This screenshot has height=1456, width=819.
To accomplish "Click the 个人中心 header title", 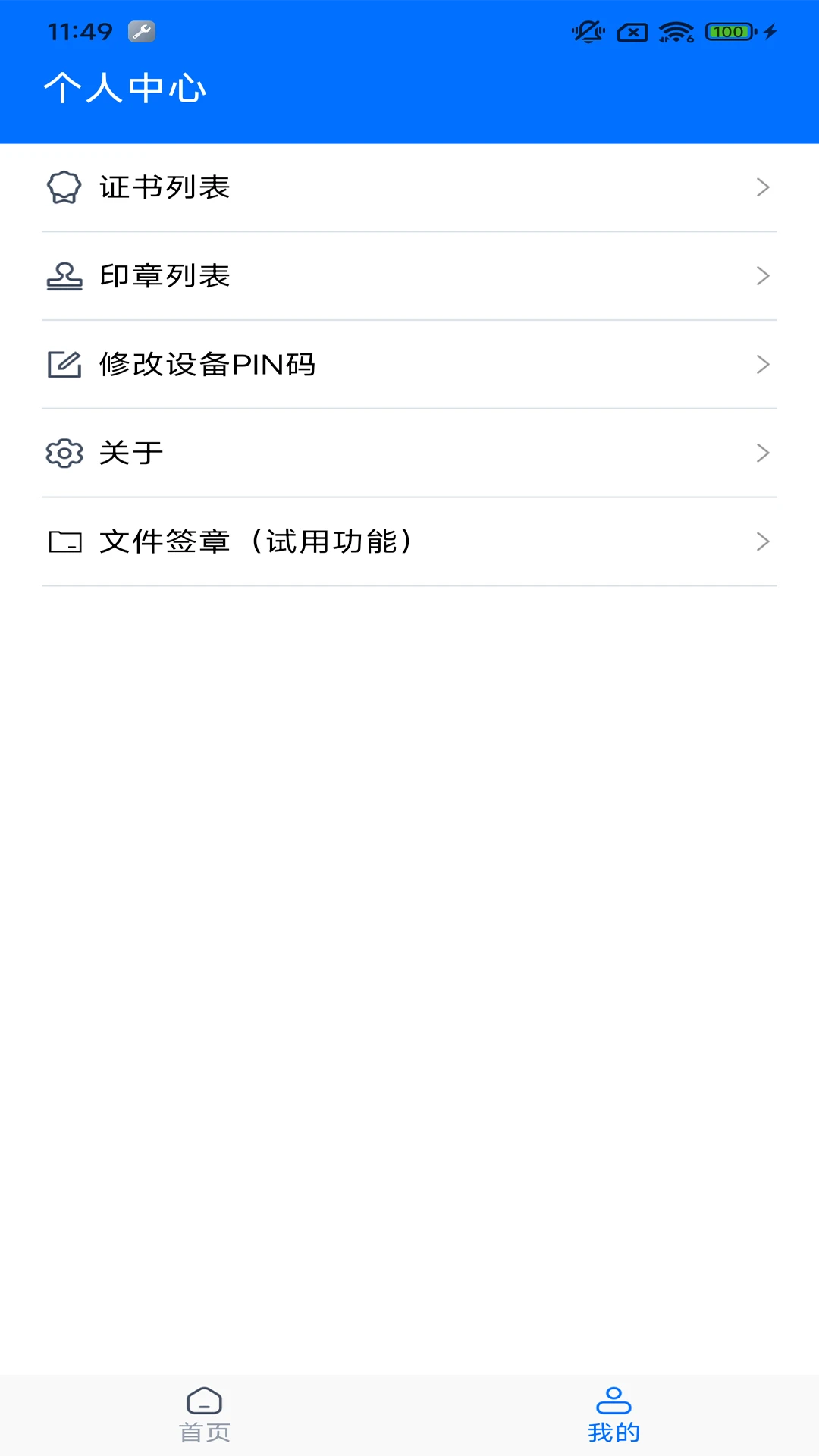I will pyautogui.click(x=127, y=87).
